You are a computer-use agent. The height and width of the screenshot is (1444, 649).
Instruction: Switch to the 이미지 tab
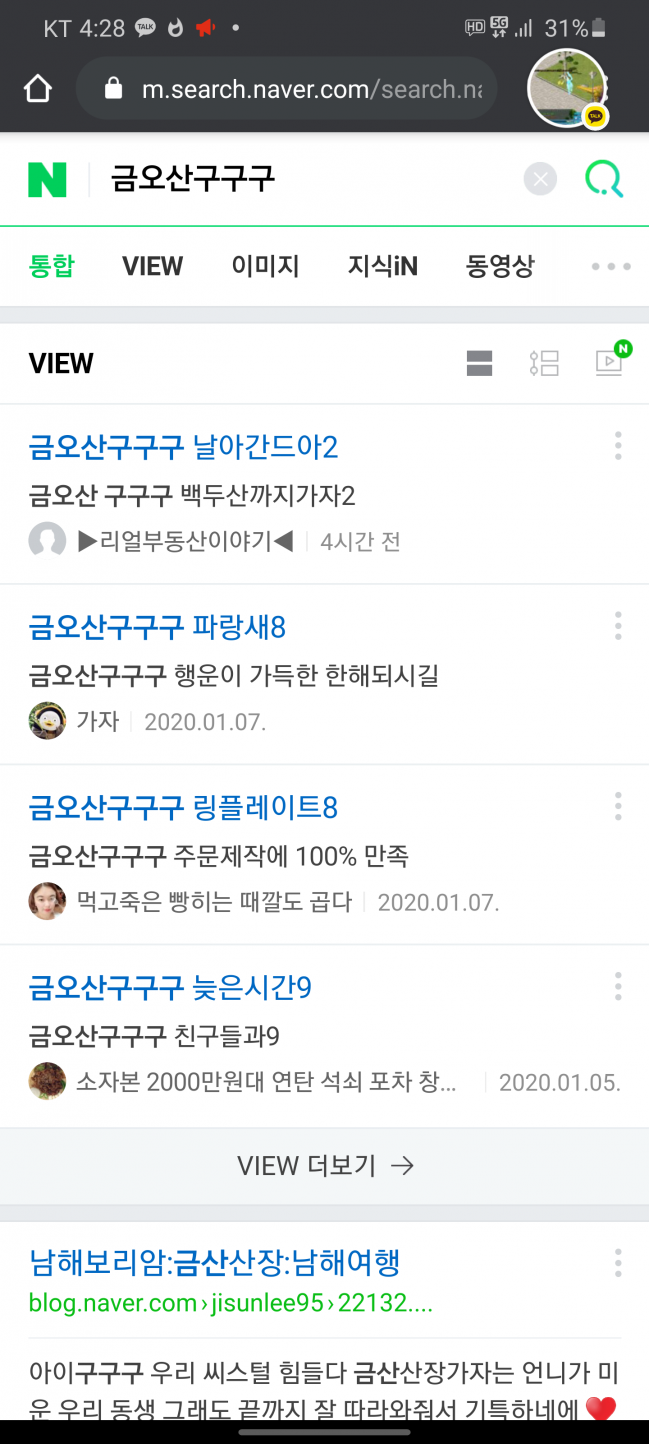point(265,266)
